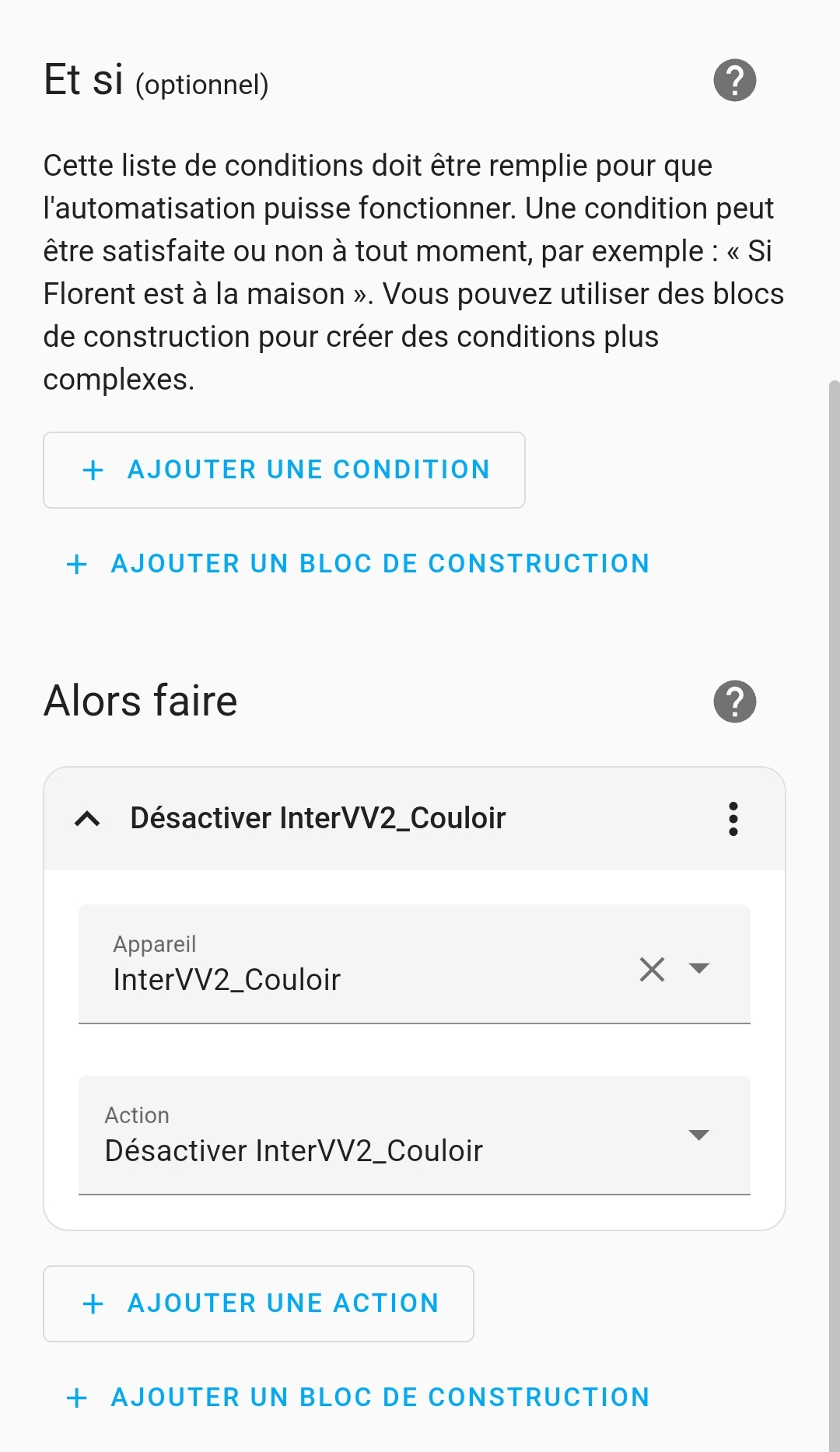The width and height of the screenshot is (840, 1452).
Task: Clear the selected Appareil InterVV2_Couloir
Action: [x=652, y=969]
